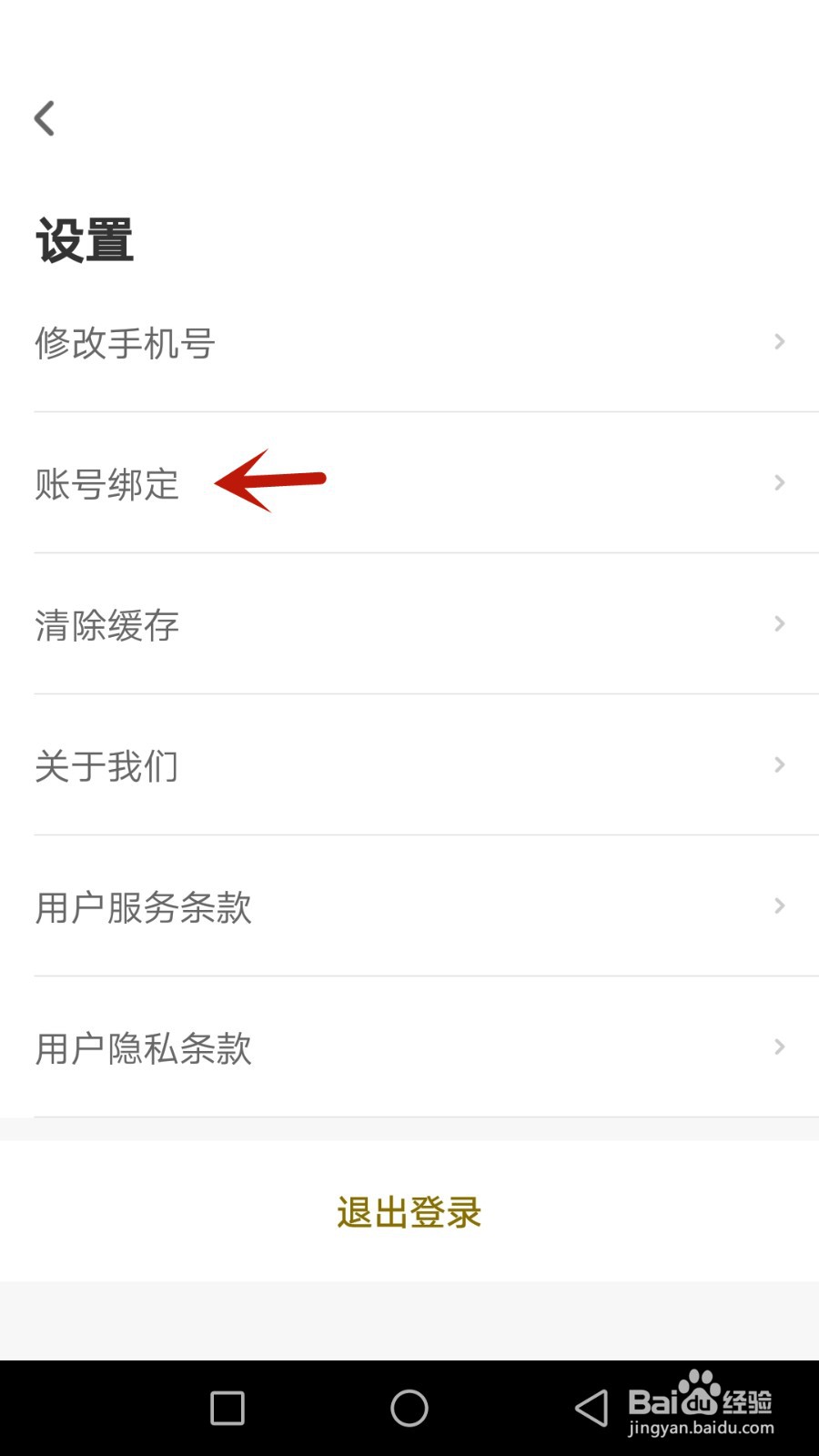This screenshot has height=1456, width=819.
Task: Tap the Android back triangle button
Action: coord(591,1408)
